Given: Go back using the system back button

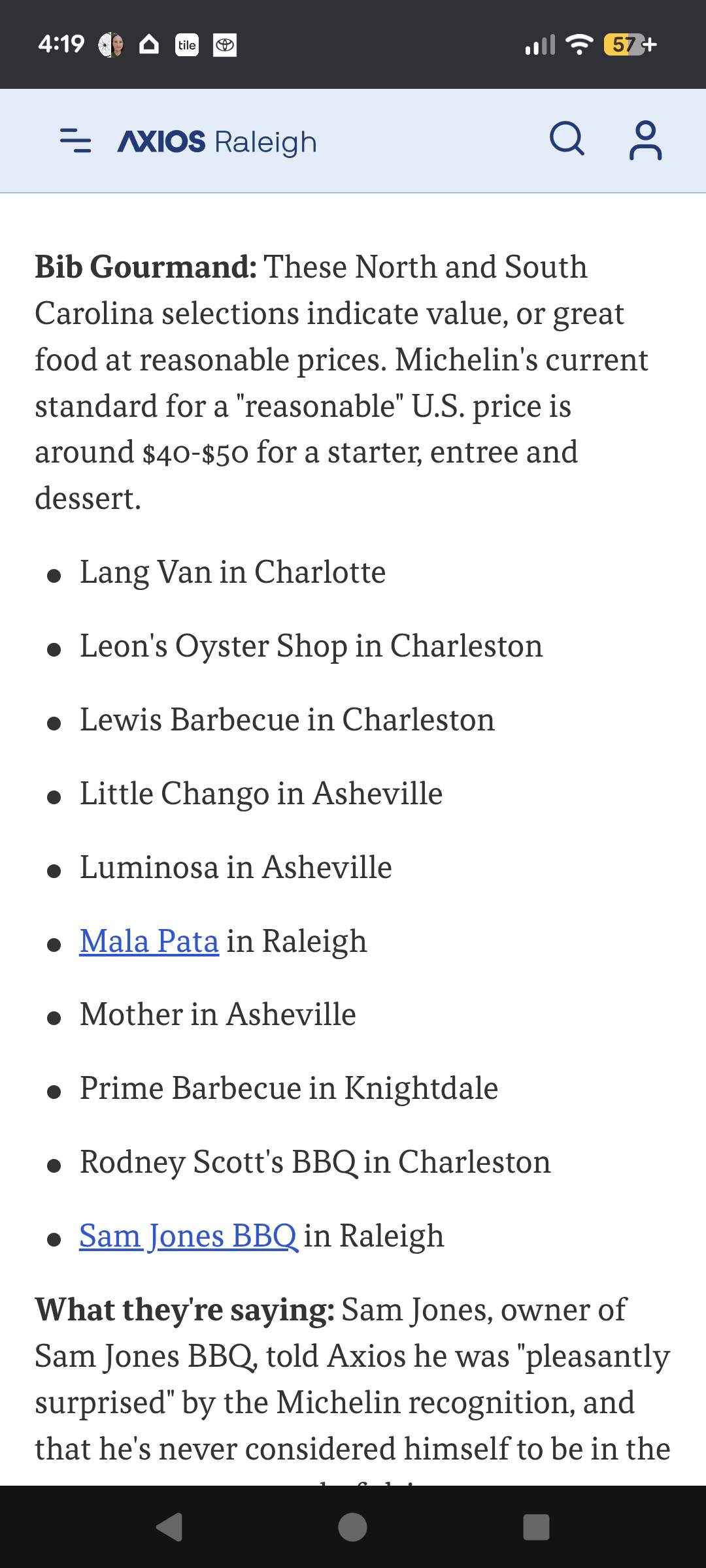Looking at the screenshot, I should pyautogui.click(x=170, y=1527).
